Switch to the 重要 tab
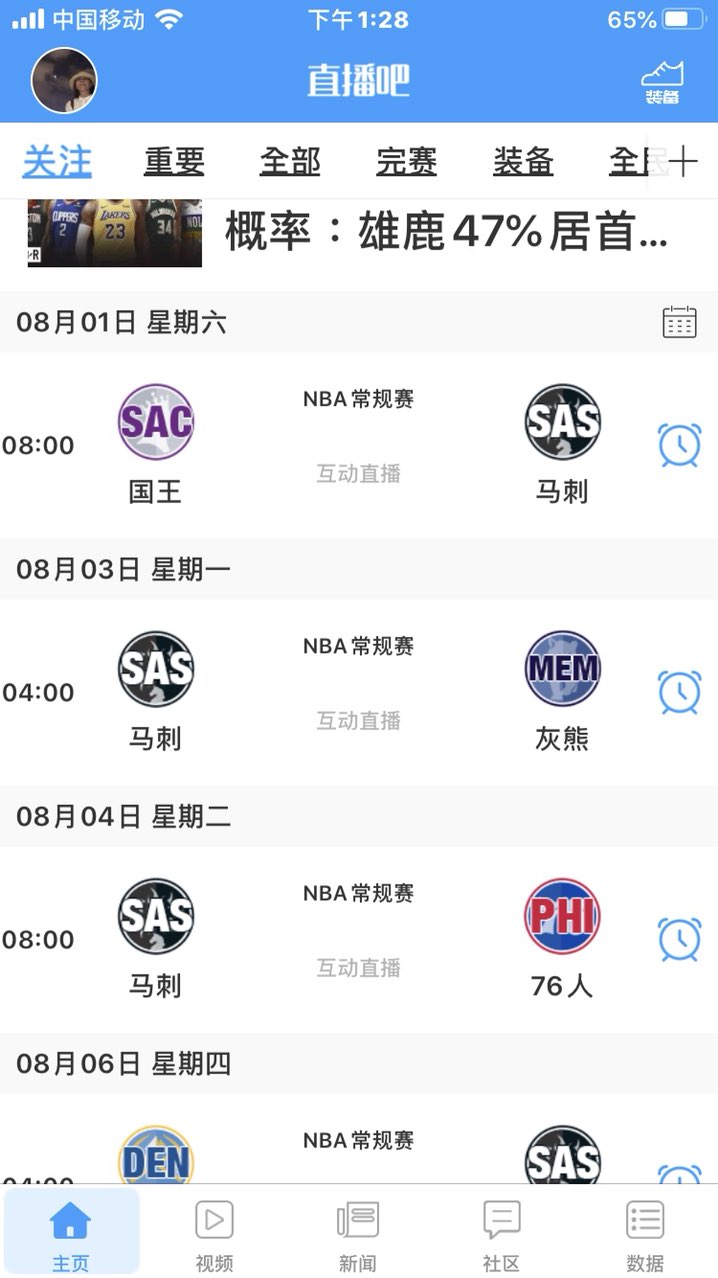 174,161
